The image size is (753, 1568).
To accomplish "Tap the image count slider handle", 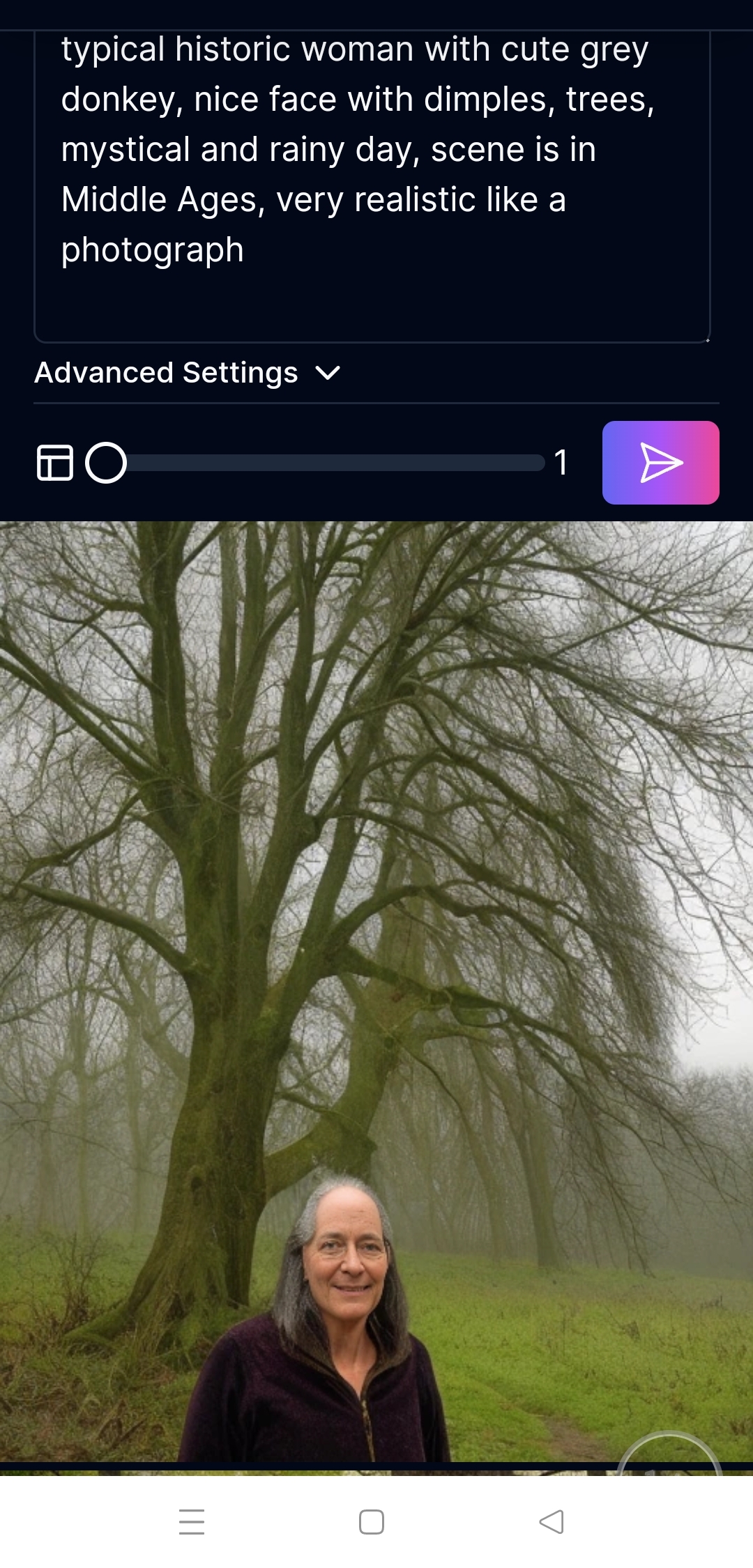I will (x=106, y=463).
